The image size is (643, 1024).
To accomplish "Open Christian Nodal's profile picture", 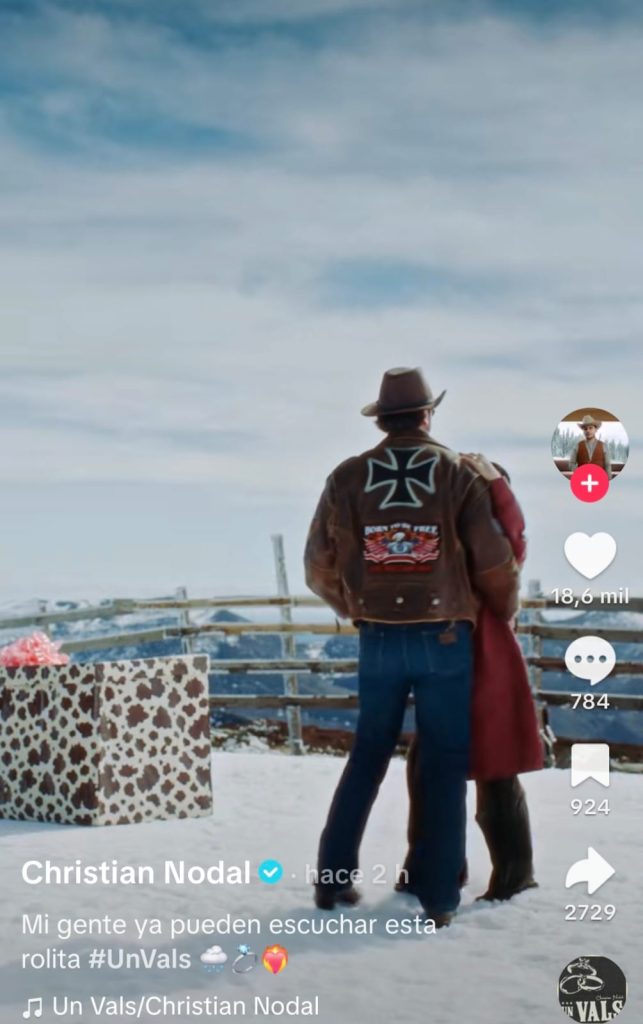I will click(x=590, y=440).
